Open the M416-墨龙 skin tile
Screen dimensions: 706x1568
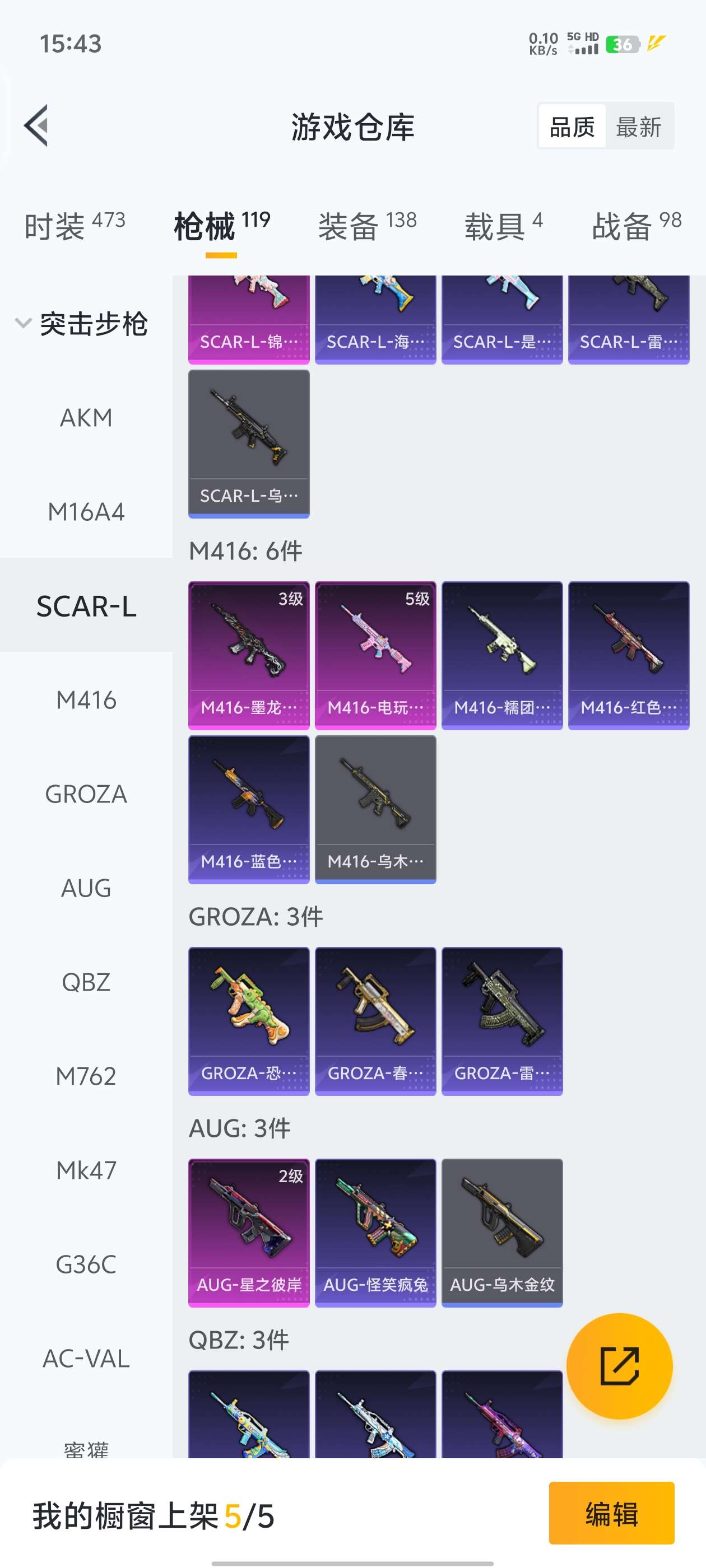249,656
